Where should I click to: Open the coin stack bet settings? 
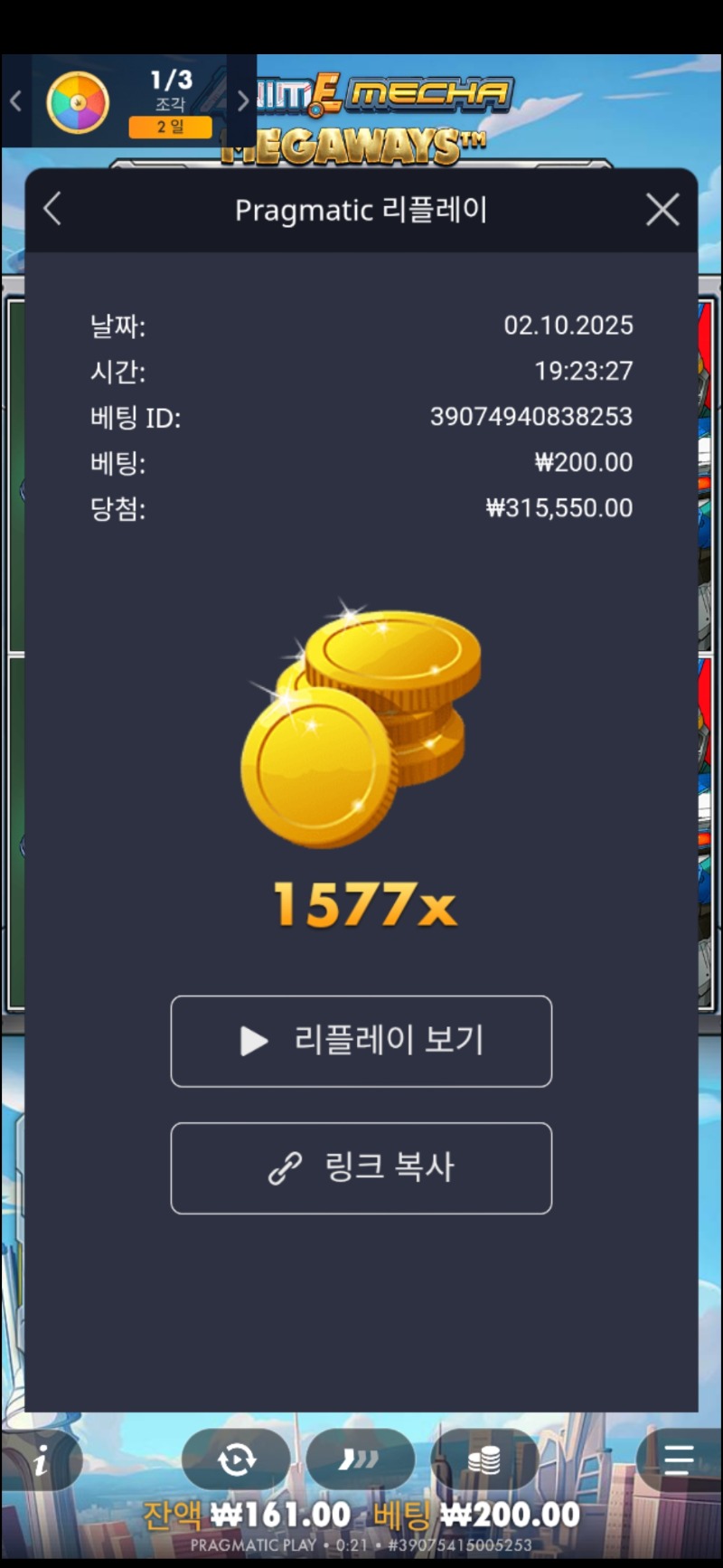click(484, 1459)
